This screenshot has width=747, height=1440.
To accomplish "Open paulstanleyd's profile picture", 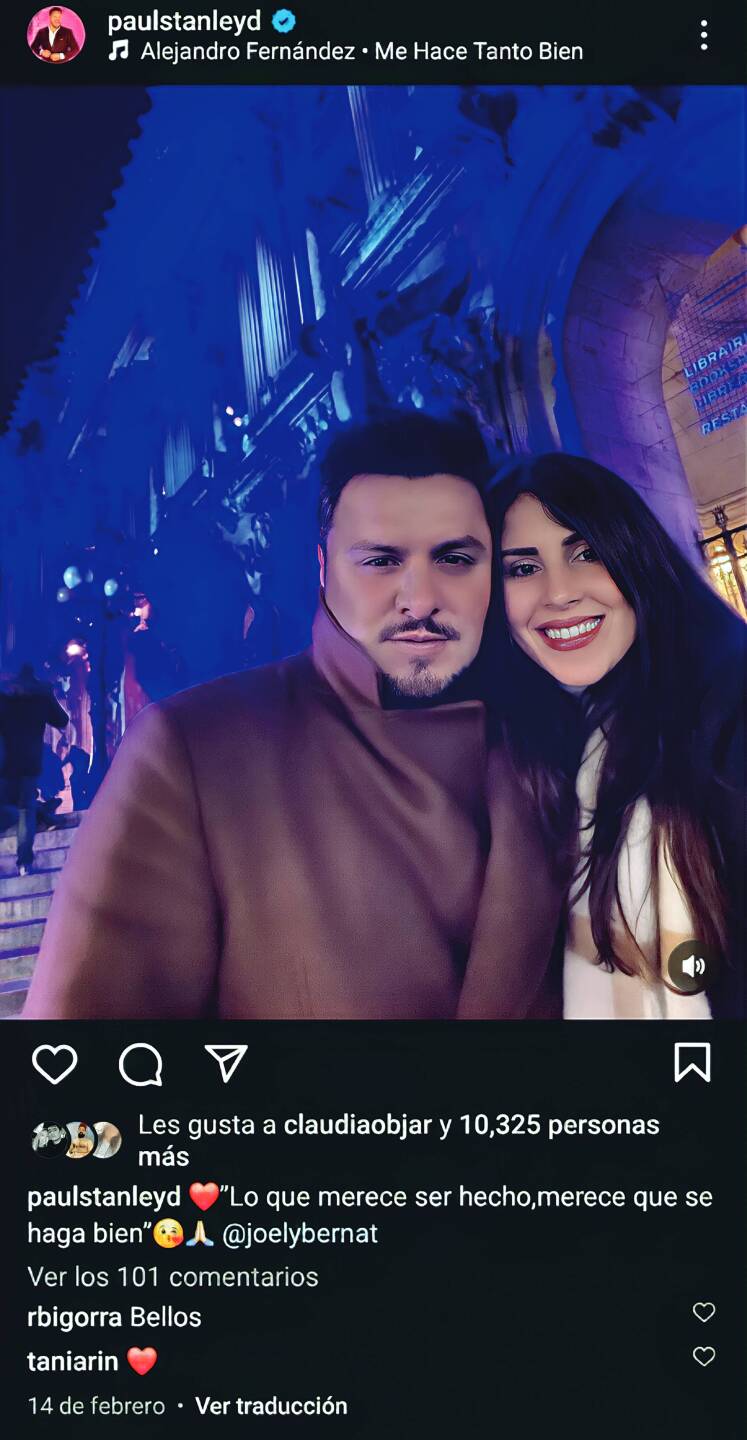I will [x=55, y=35].
